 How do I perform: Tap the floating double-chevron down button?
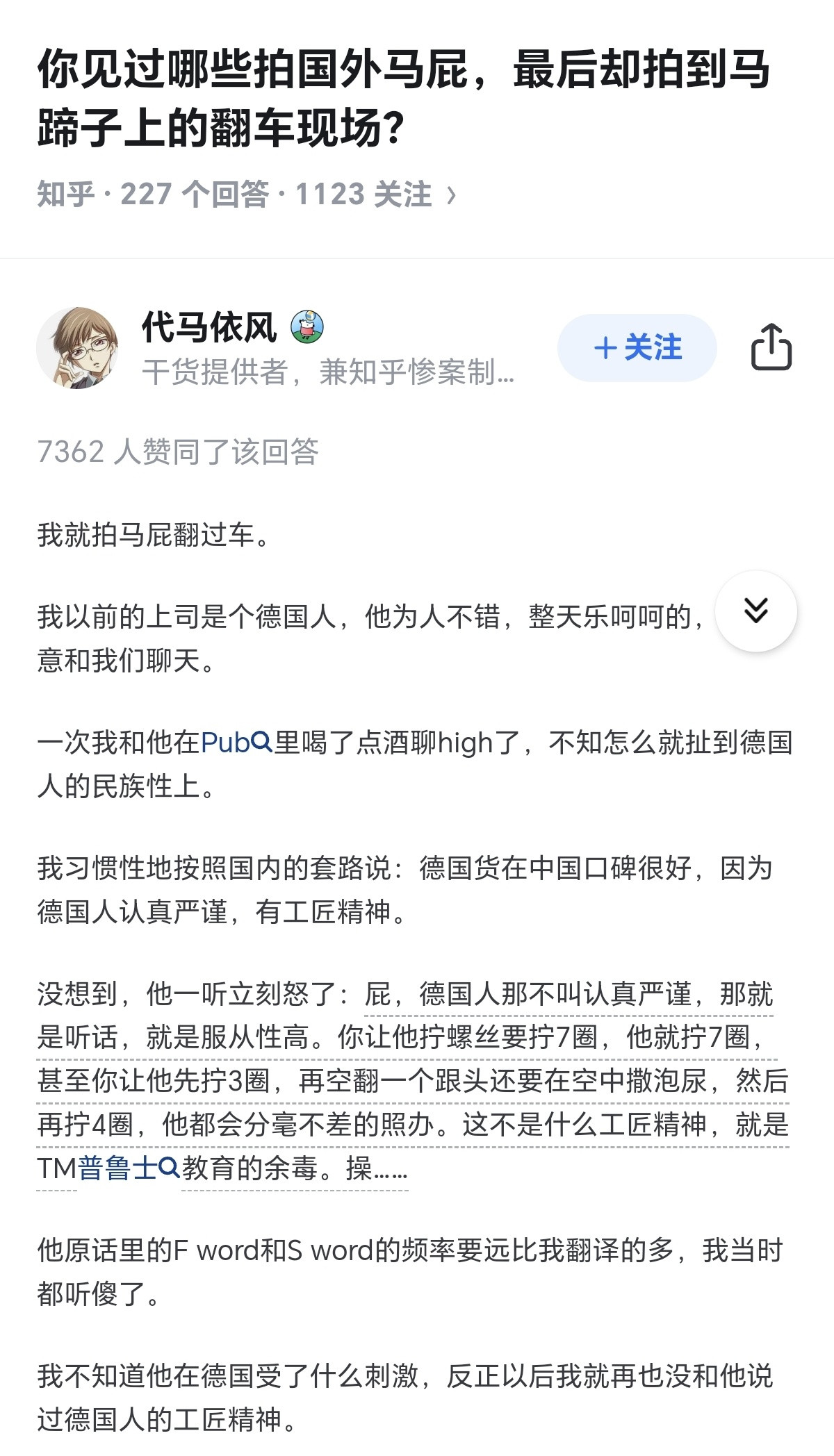[755, 611]
